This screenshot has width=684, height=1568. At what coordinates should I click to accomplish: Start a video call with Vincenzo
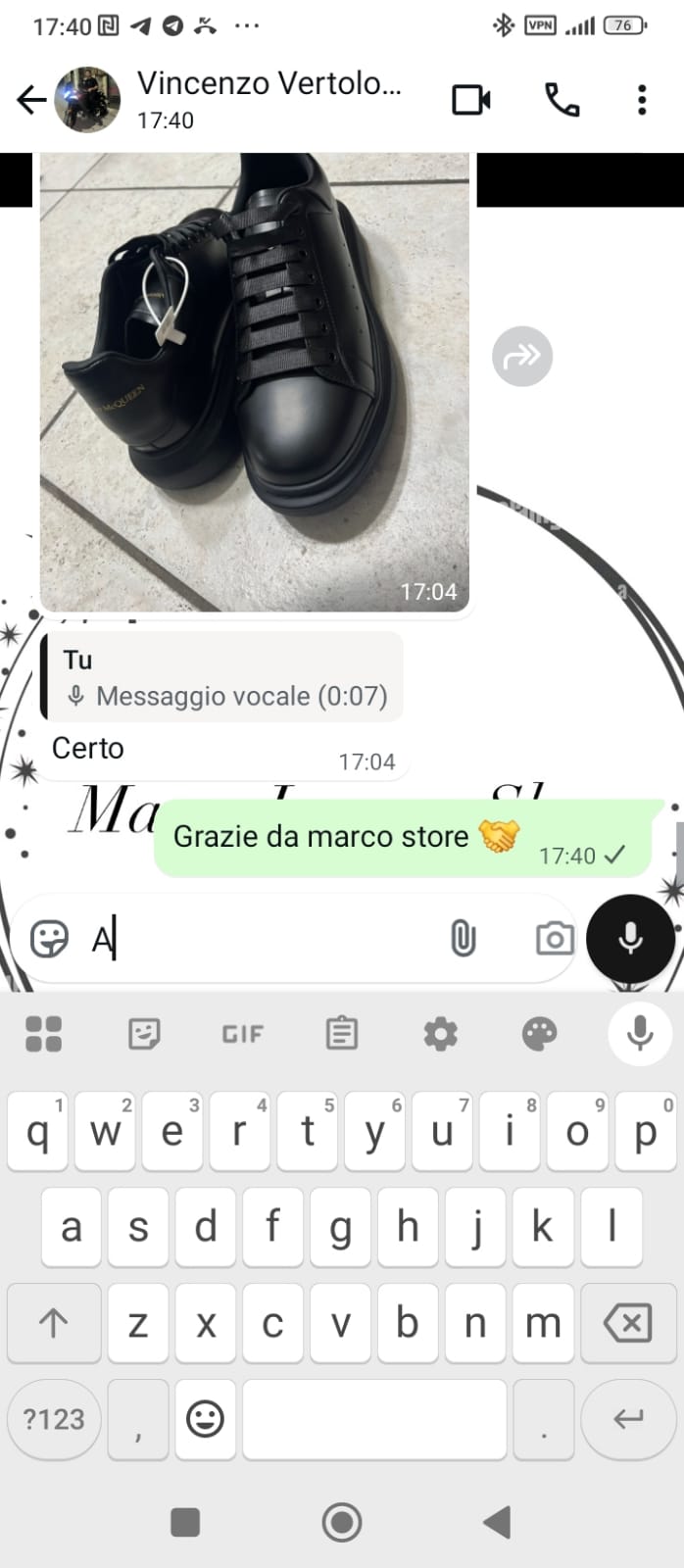coord(470,99)
